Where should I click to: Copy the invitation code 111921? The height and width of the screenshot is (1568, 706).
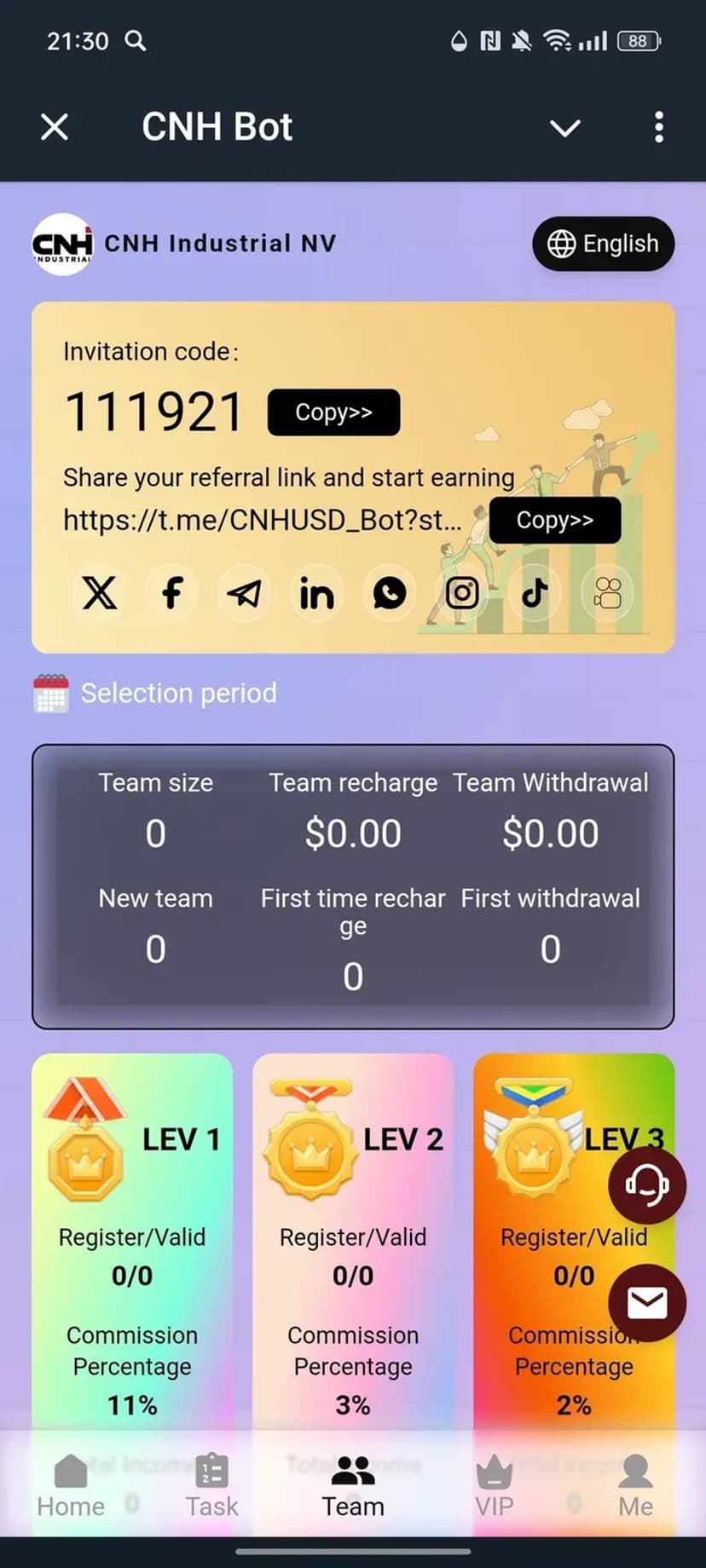coord(333,412)
